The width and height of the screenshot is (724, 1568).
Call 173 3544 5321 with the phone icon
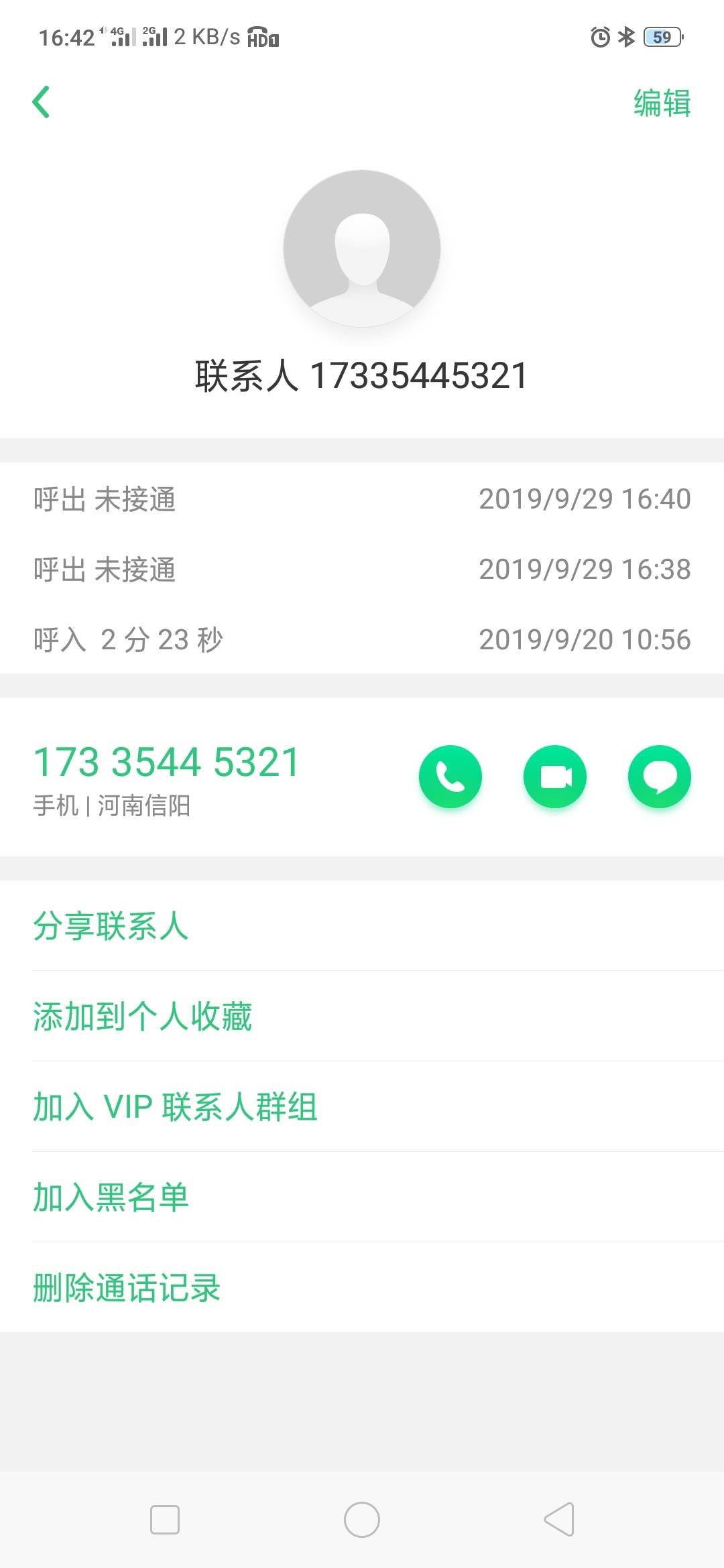[x=450, y=777]
